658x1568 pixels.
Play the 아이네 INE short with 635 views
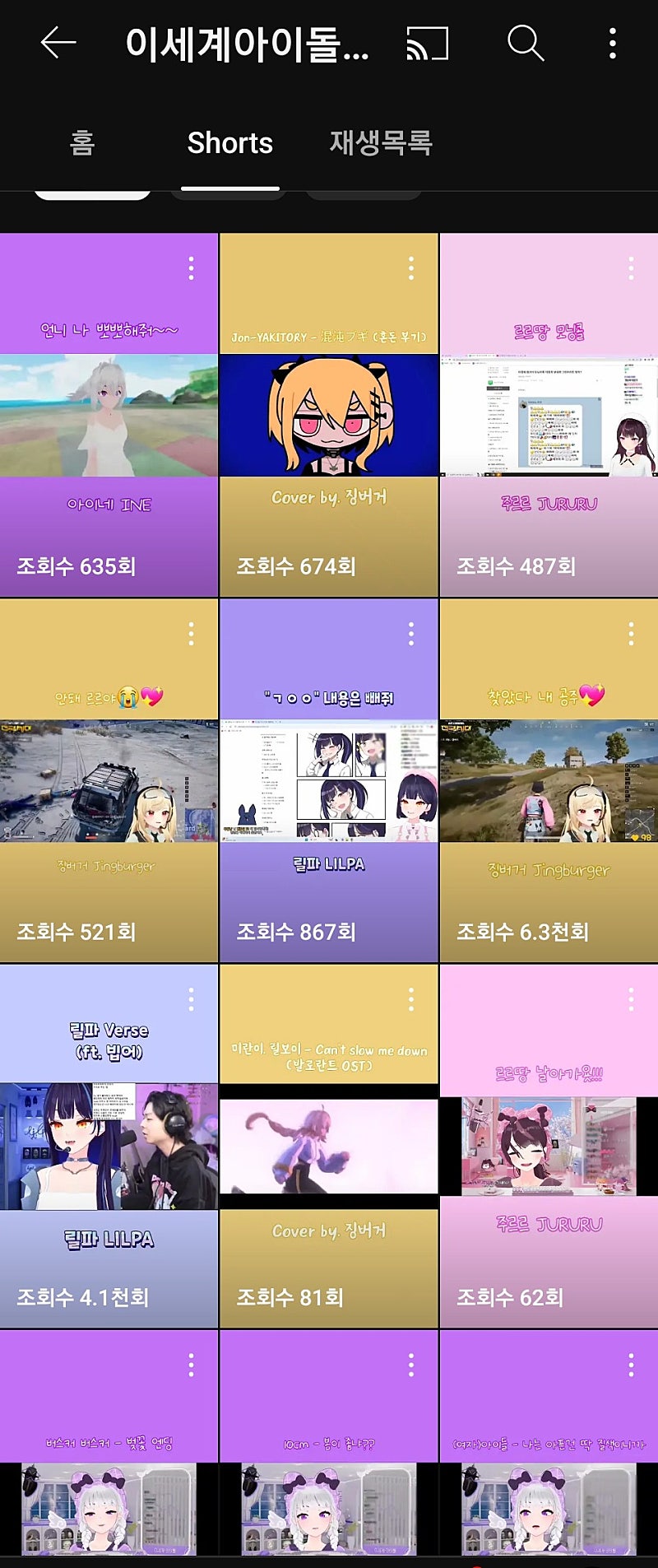(x=109, y=416)
